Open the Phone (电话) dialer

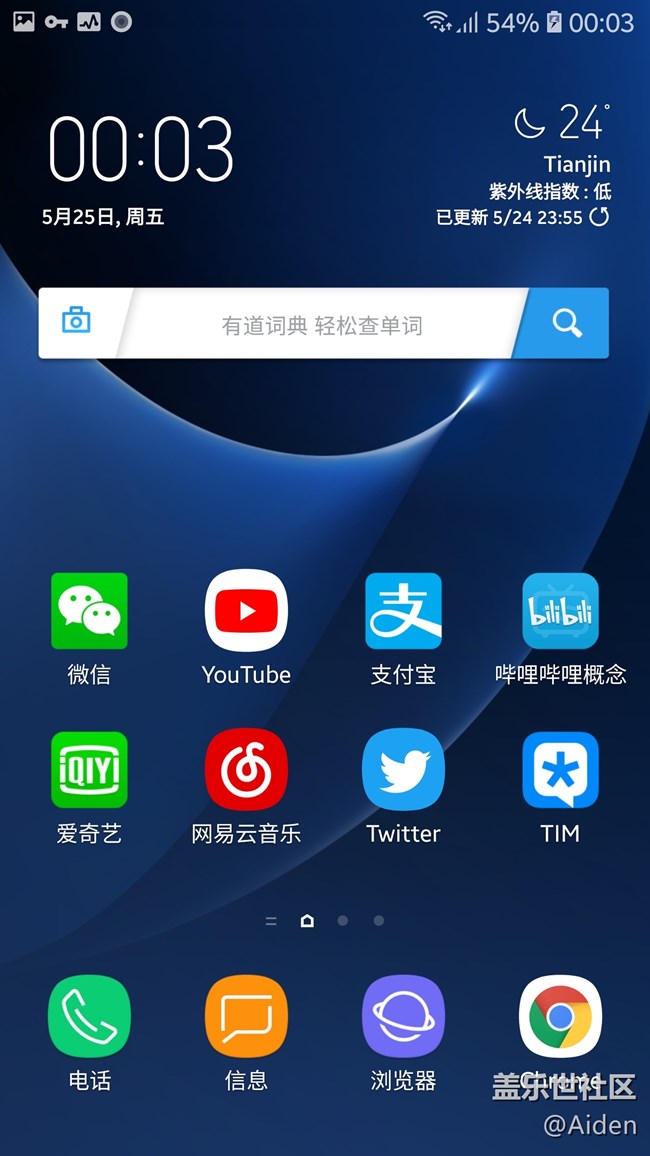coord(89,1016)
